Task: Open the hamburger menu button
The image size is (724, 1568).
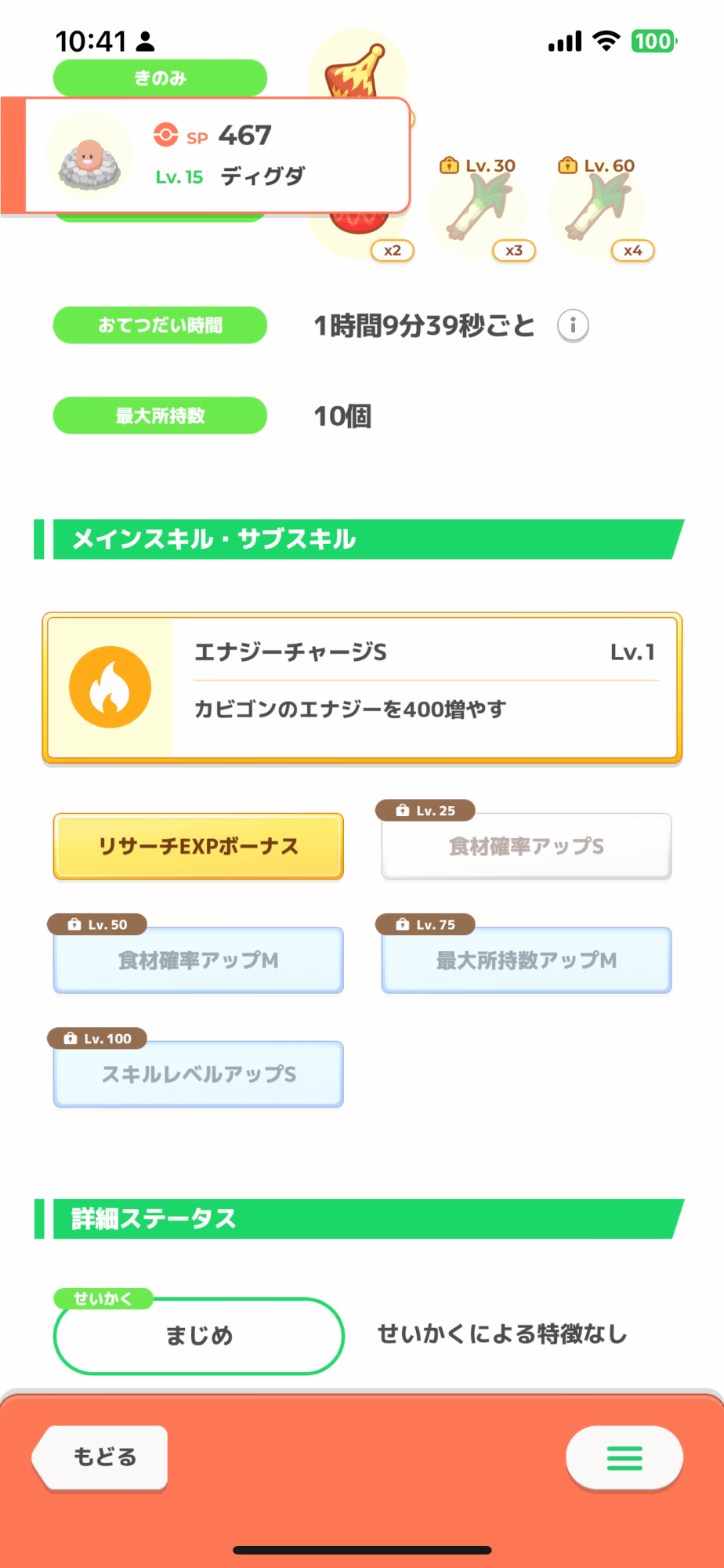Action: [624, 1457]
